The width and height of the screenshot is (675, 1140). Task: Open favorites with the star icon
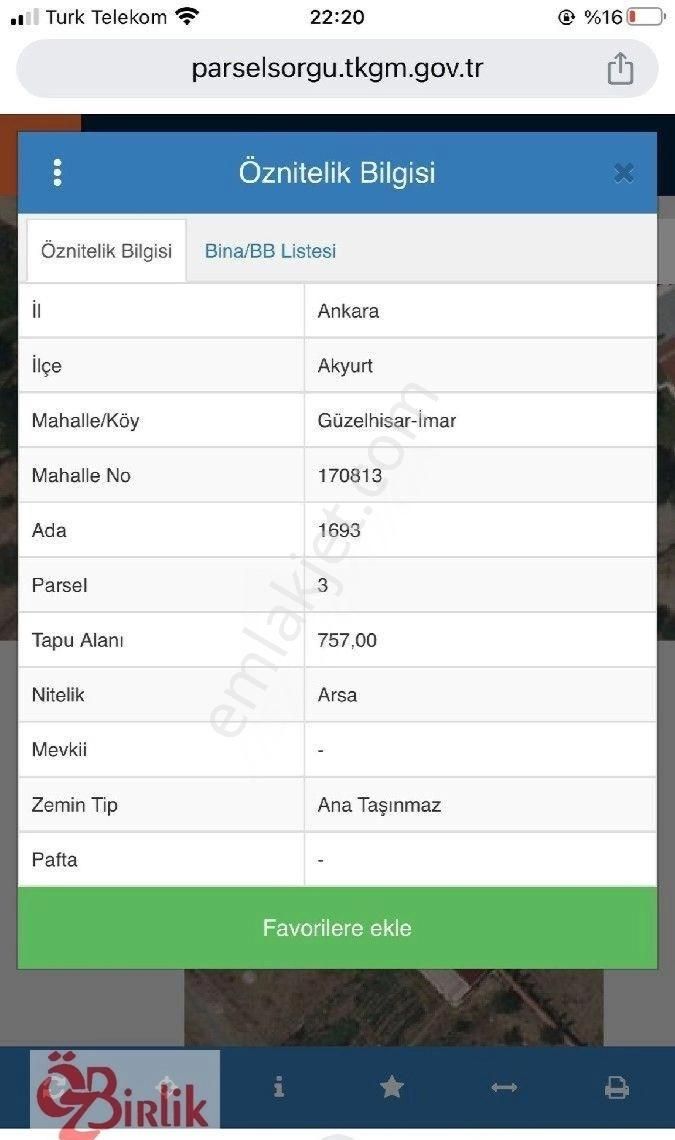(392, 1087)
